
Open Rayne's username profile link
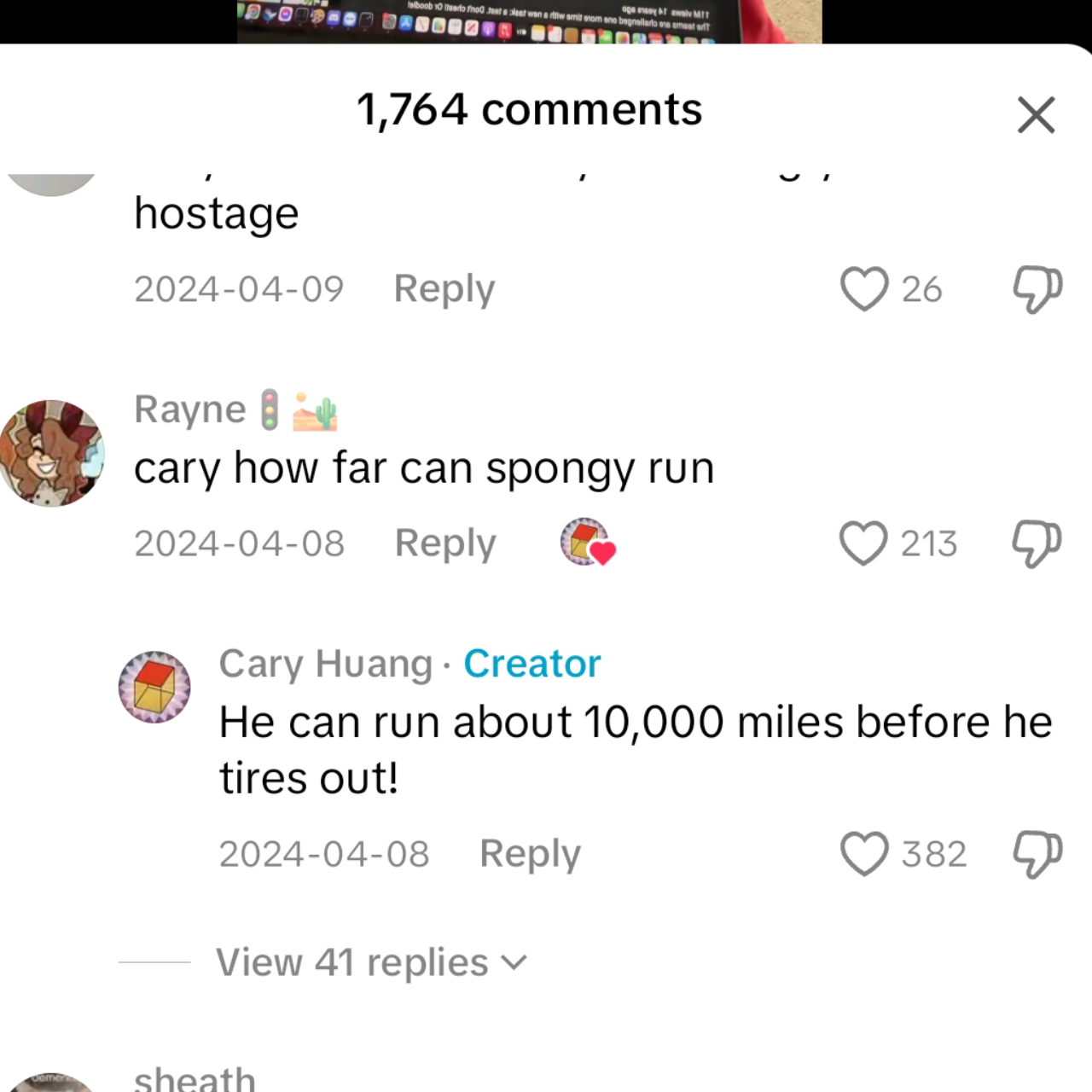pyautogui.click(x=190, y=410)
